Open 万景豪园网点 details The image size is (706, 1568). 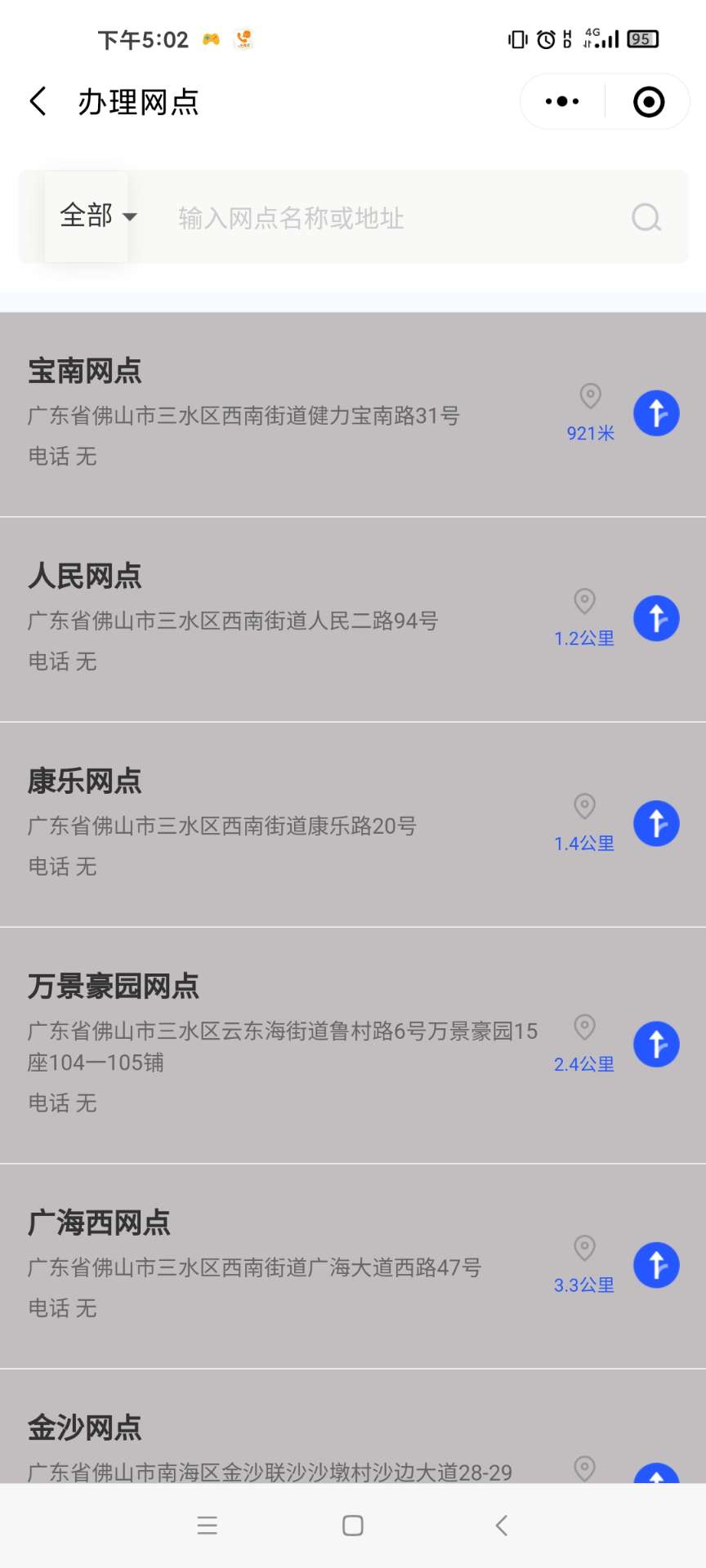click(x=245, y=1044)
